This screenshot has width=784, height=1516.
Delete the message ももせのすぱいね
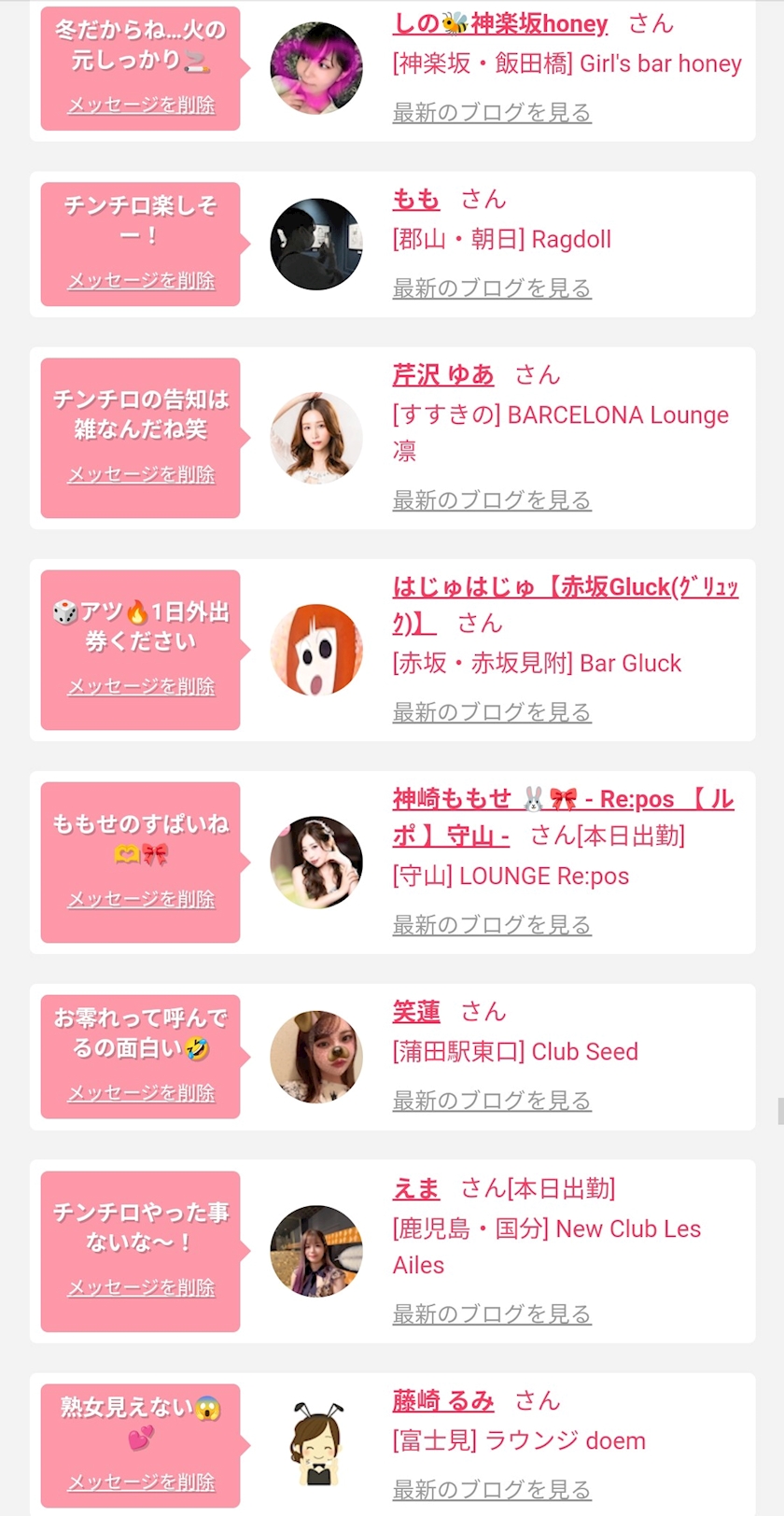141,899
